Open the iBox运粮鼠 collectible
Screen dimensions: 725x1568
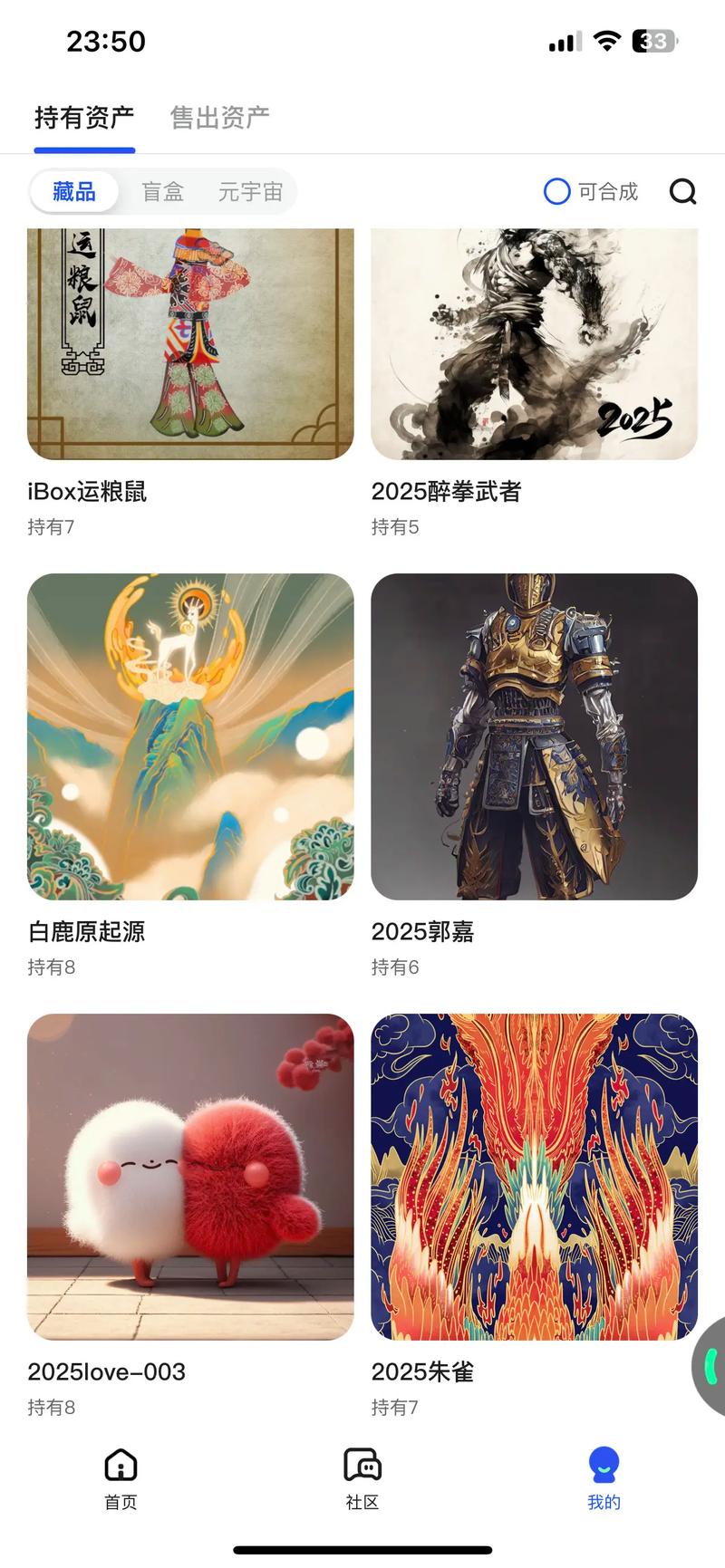point(190,340)
